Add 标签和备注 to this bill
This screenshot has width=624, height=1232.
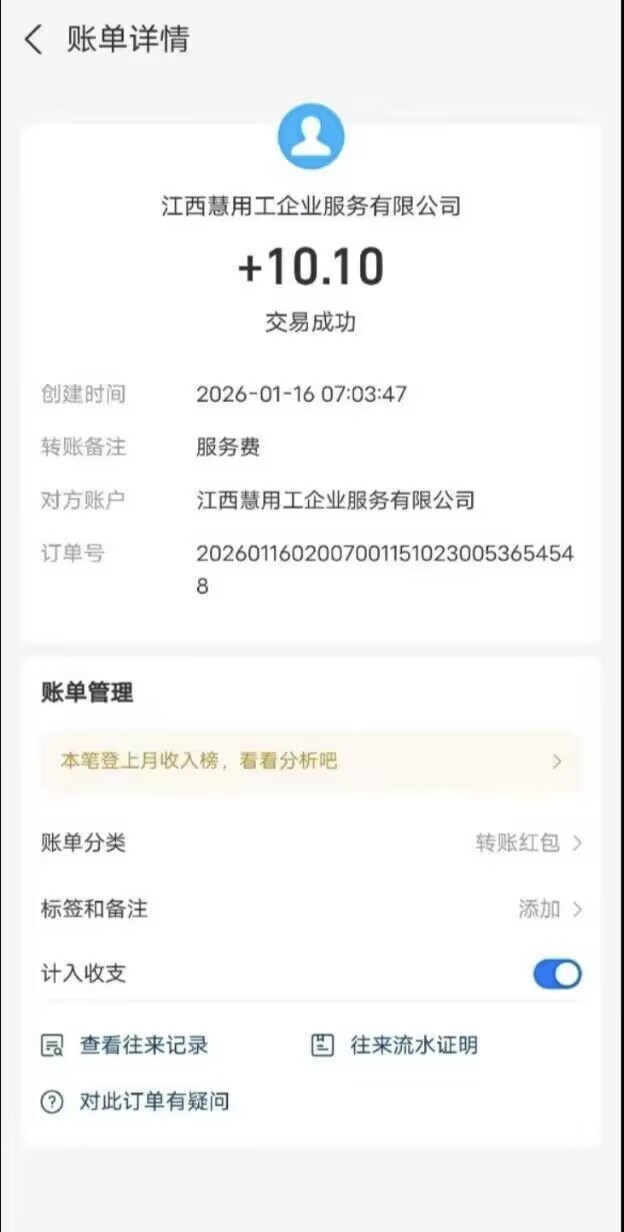point(549,909)
